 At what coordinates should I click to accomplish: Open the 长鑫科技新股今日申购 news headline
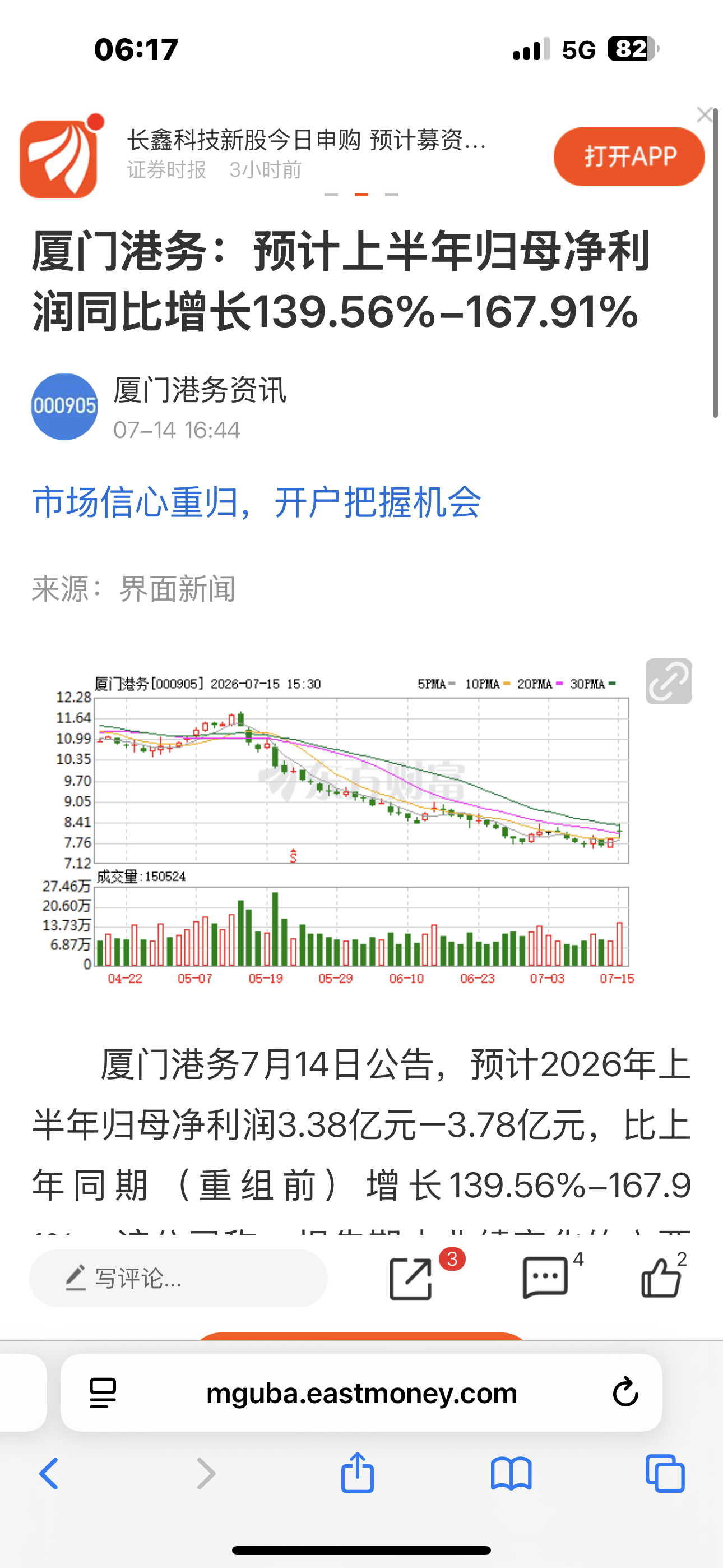(x=307, y=140)
